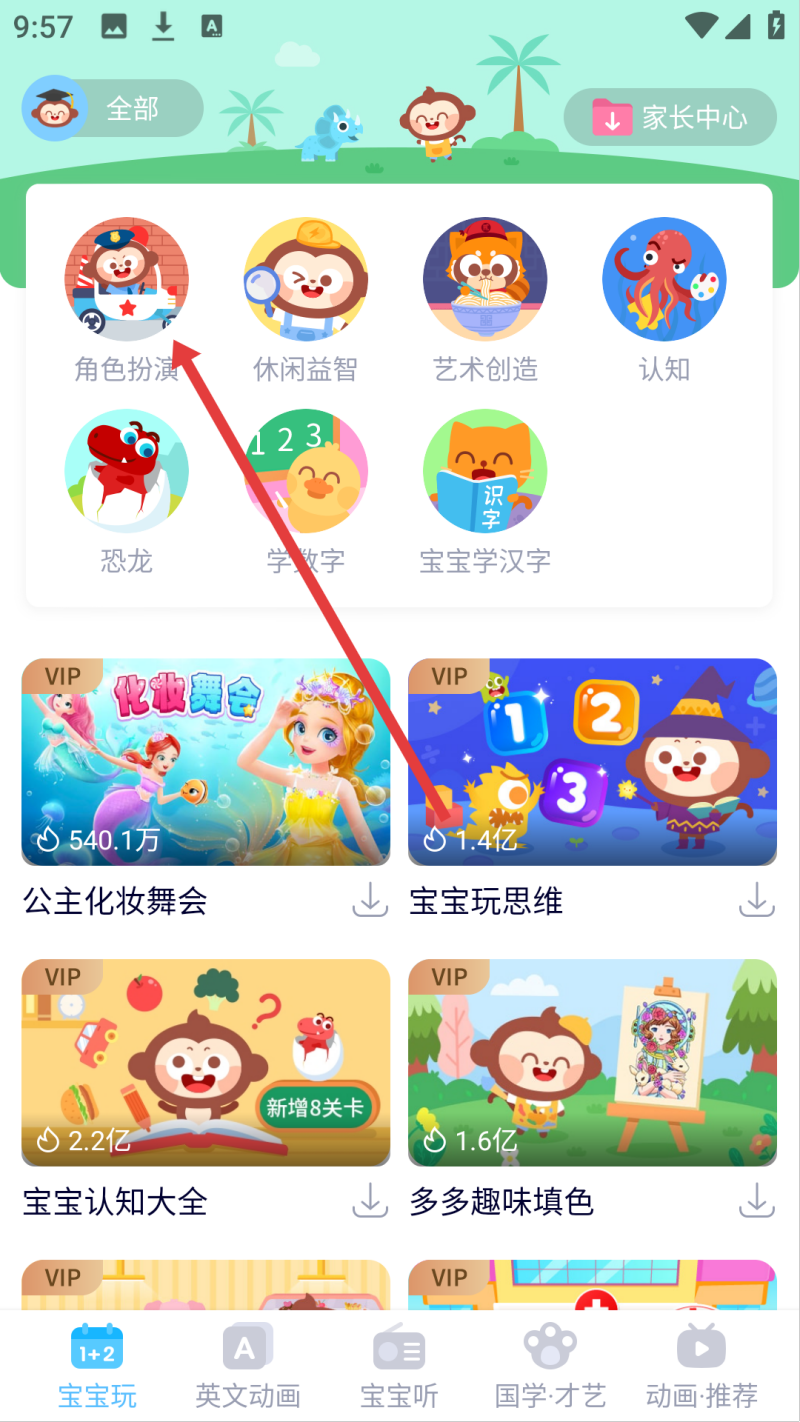This screenshot has width=800, height=1422.
Task: Download 公主化妆舞会
Action: 370,900
